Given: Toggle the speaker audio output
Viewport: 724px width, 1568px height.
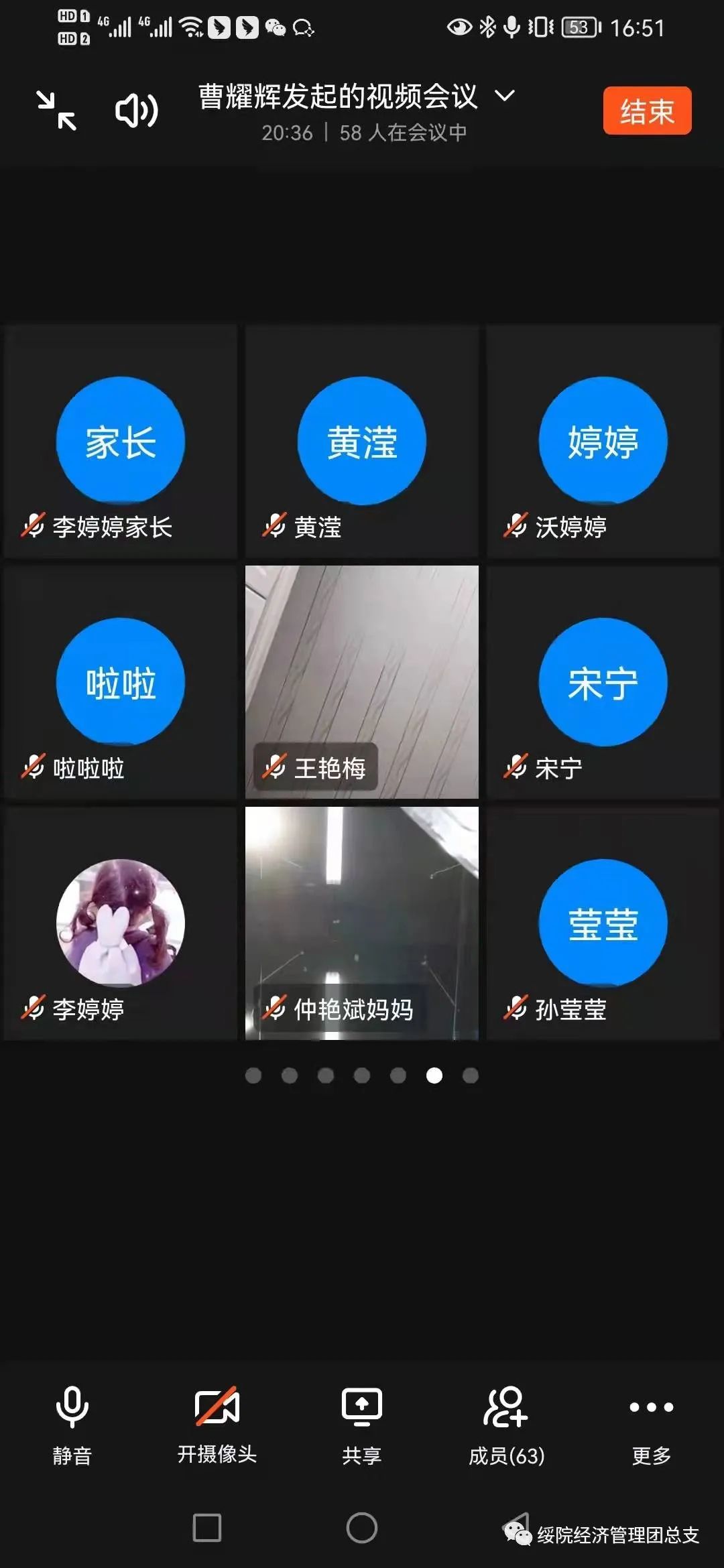Looking at the screenshot, I should coord(136,111).
